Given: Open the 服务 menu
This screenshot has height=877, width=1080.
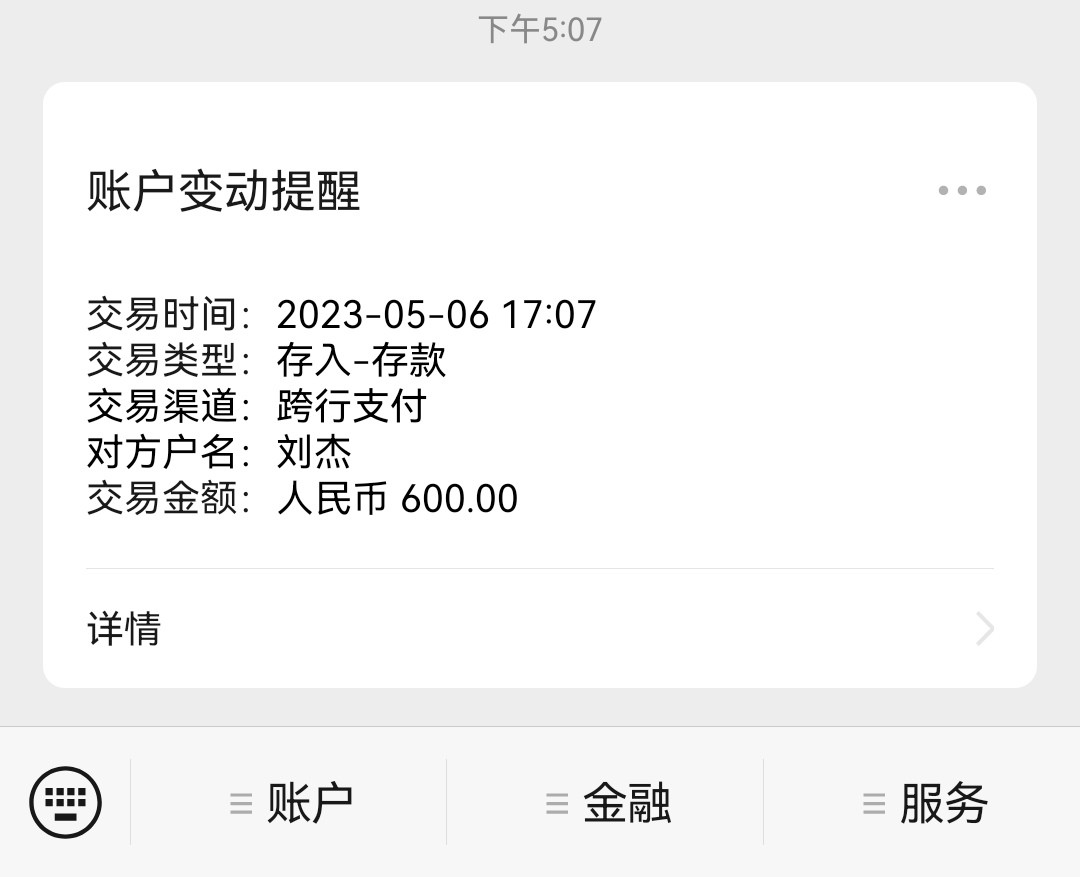Looking at the screenshot, I should pos(923,803).
